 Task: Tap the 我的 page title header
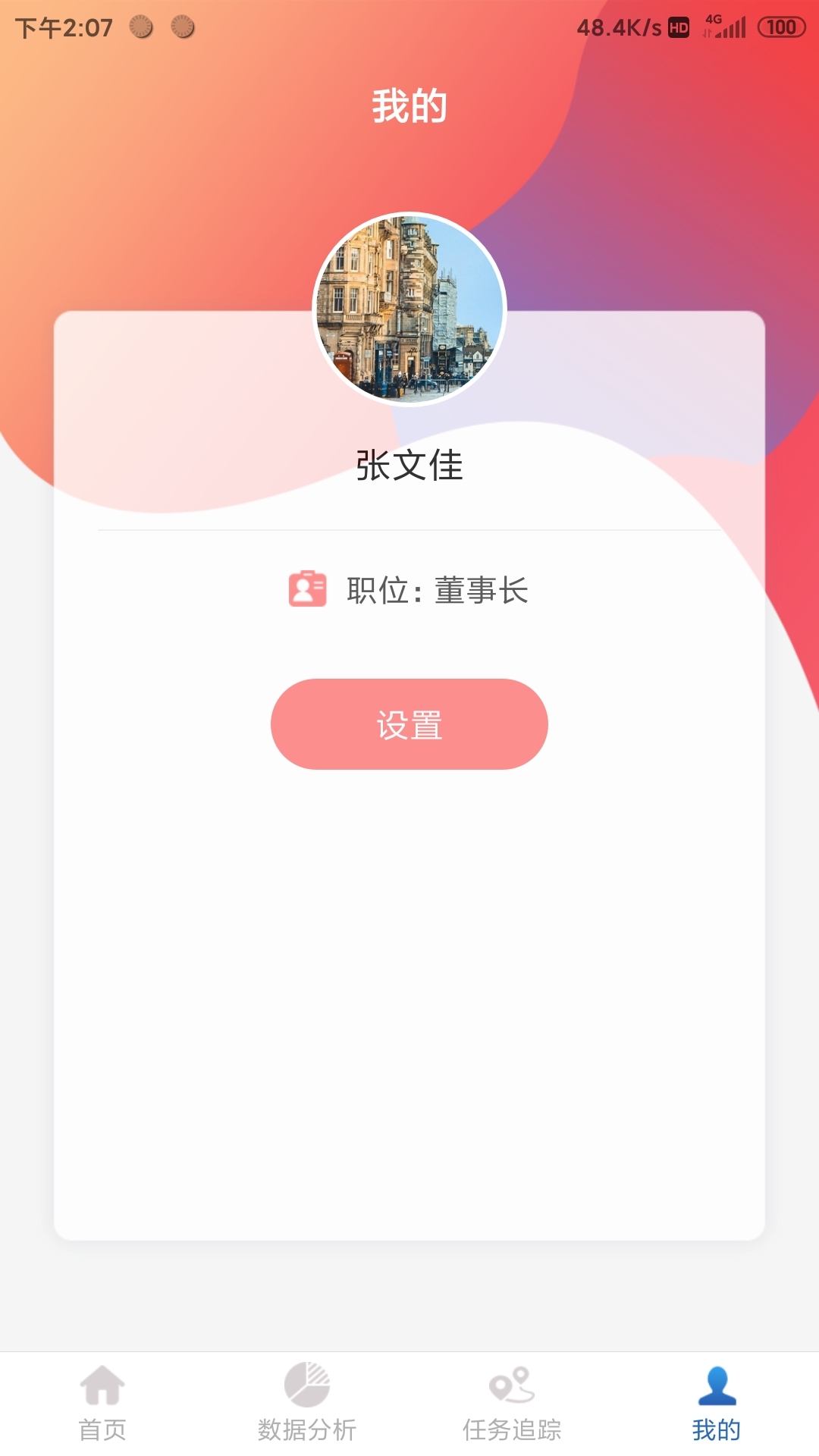coord(409,106)
